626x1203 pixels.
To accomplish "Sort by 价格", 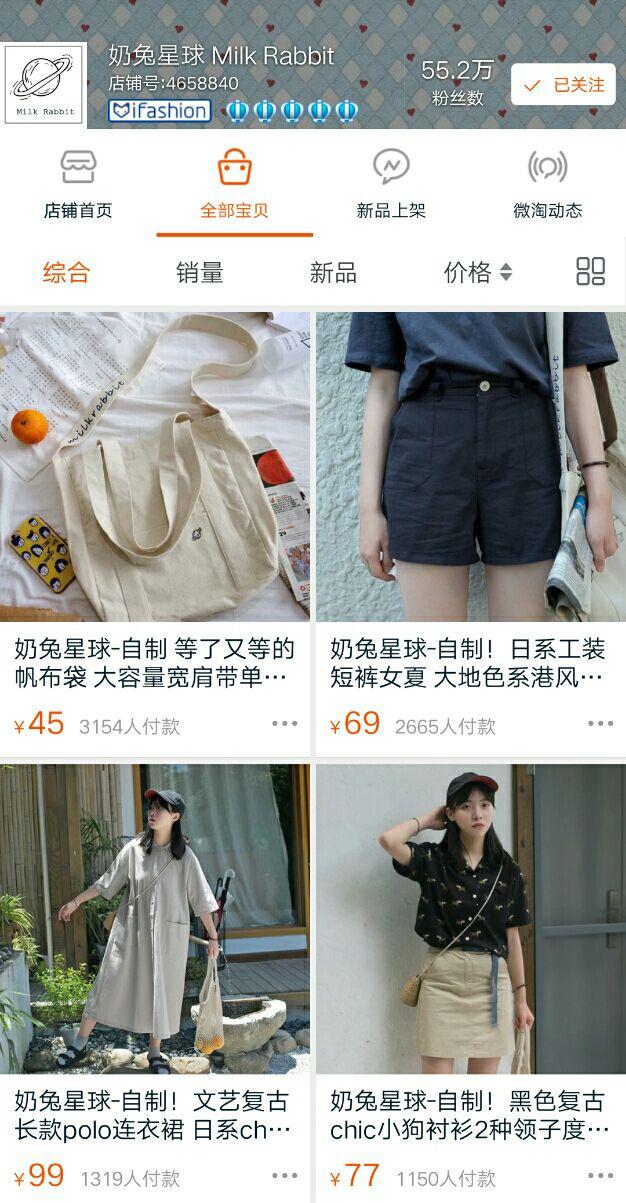I will [478, 272].
